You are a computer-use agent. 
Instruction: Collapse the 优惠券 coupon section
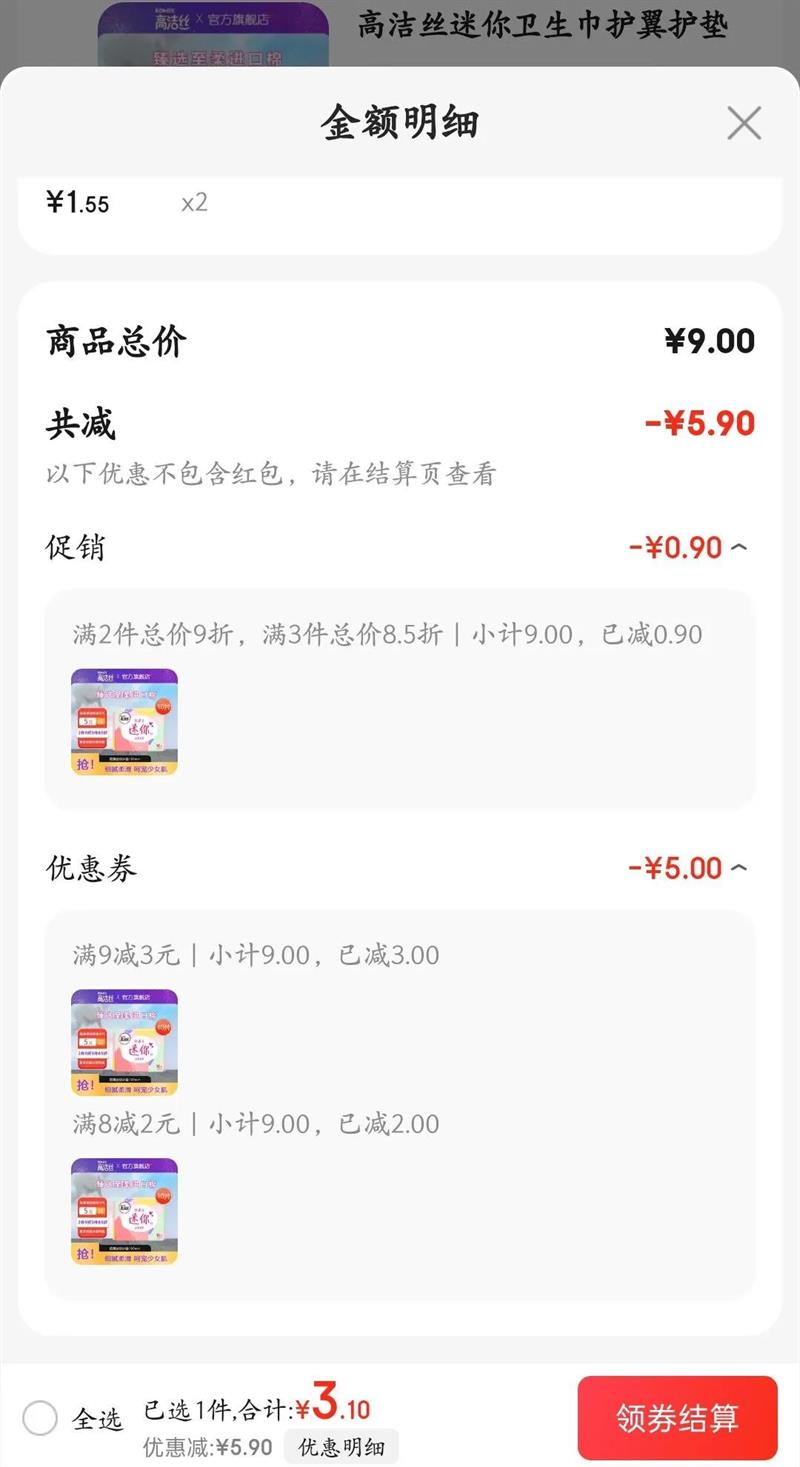point(739,867)
